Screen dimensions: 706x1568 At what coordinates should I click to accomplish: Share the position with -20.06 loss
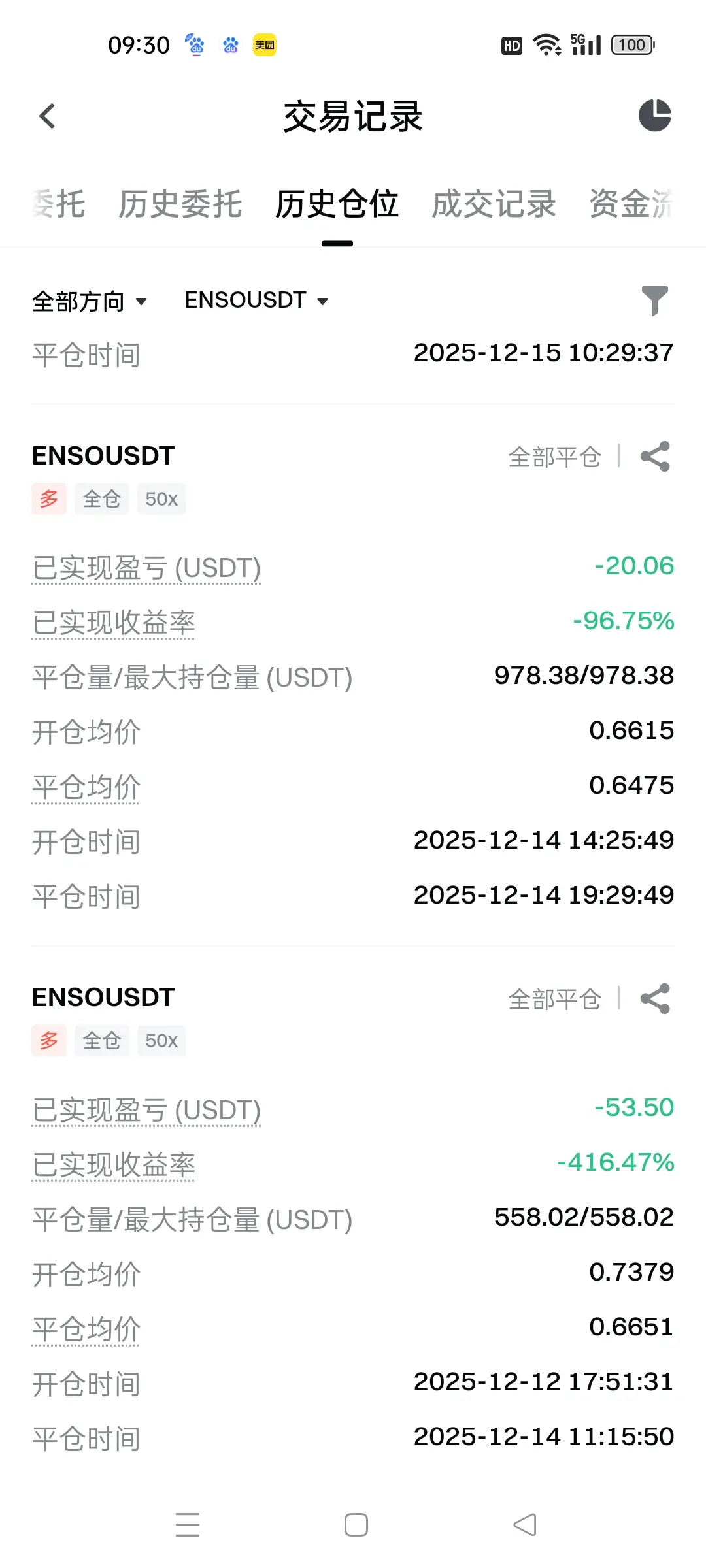tap(655, 457)
